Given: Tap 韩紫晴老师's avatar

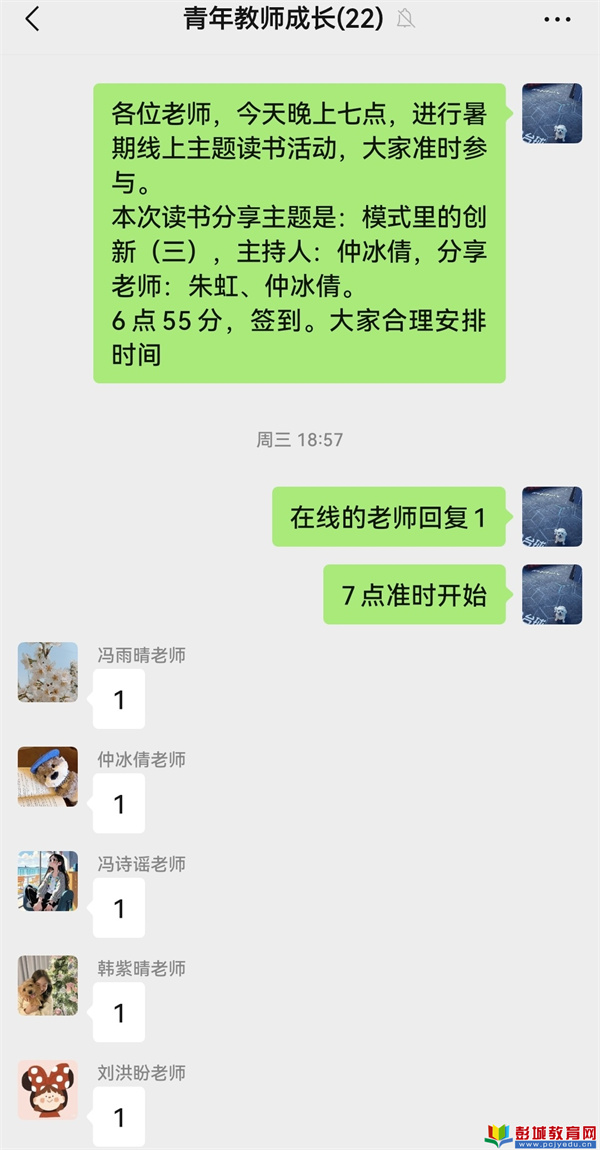Looking at the screenshot, I should (48, 985).
